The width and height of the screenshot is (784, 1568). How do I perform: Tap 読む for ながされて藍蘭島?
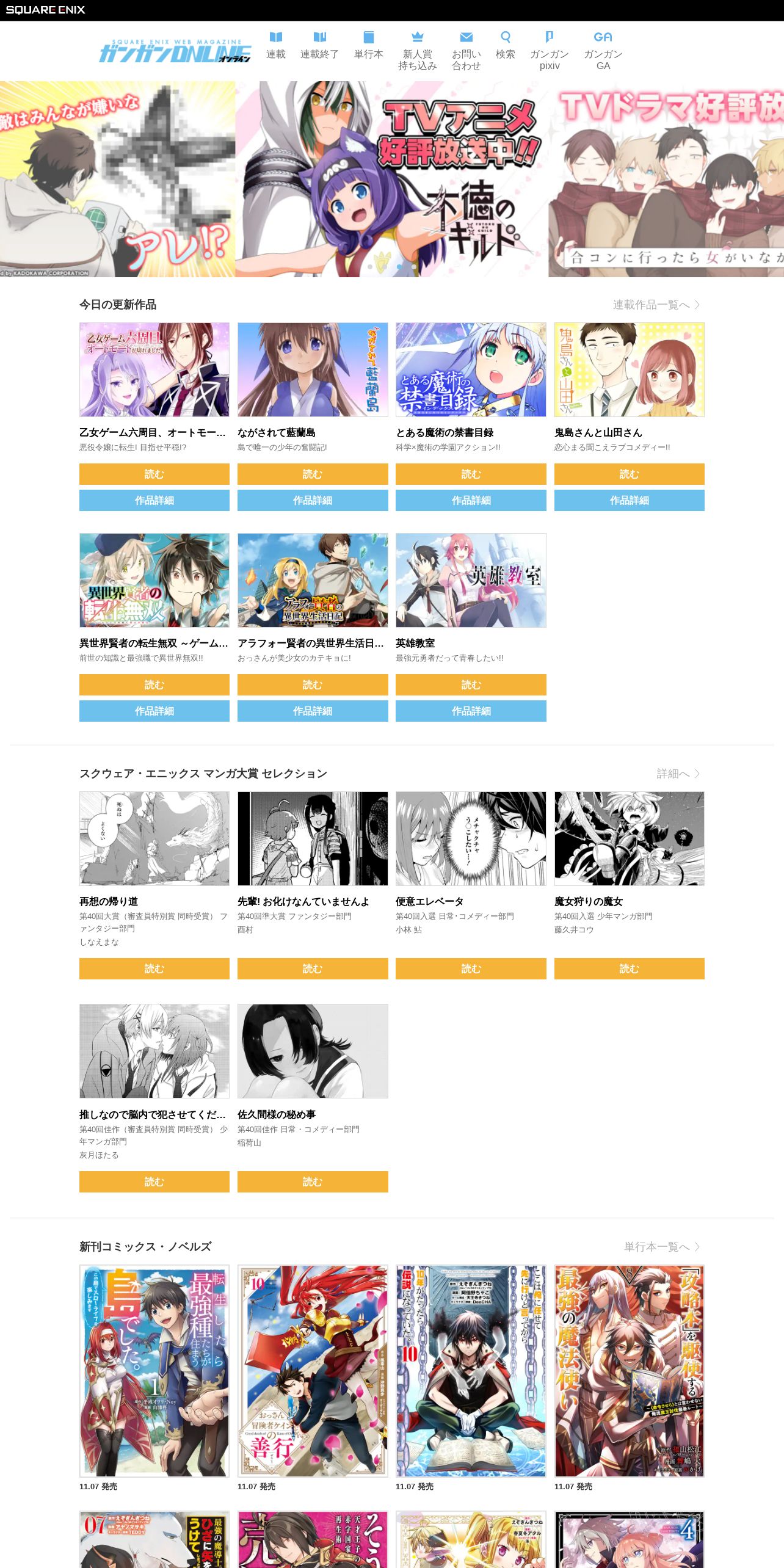point(313,474)
